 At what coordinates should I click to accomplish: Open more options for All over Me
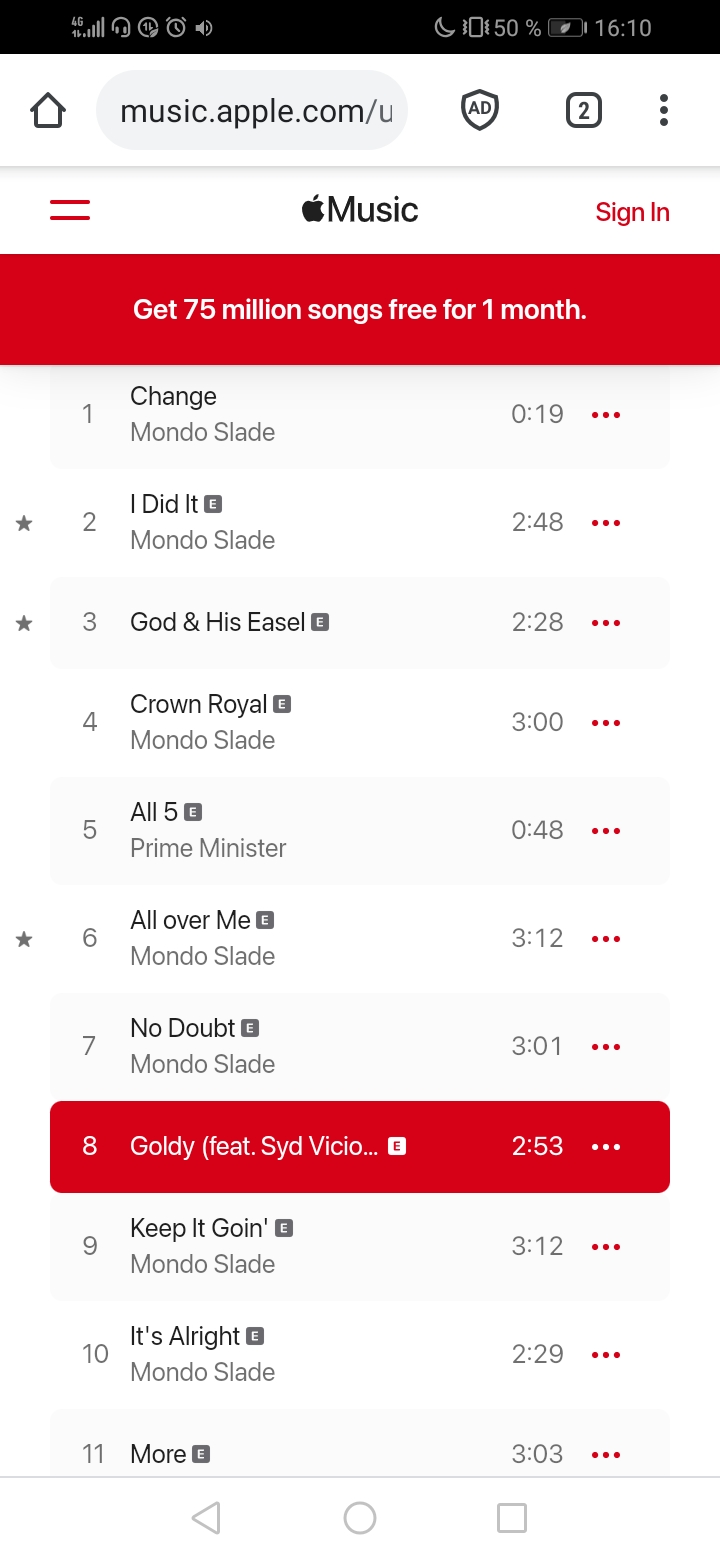click(x=606, y=939)
